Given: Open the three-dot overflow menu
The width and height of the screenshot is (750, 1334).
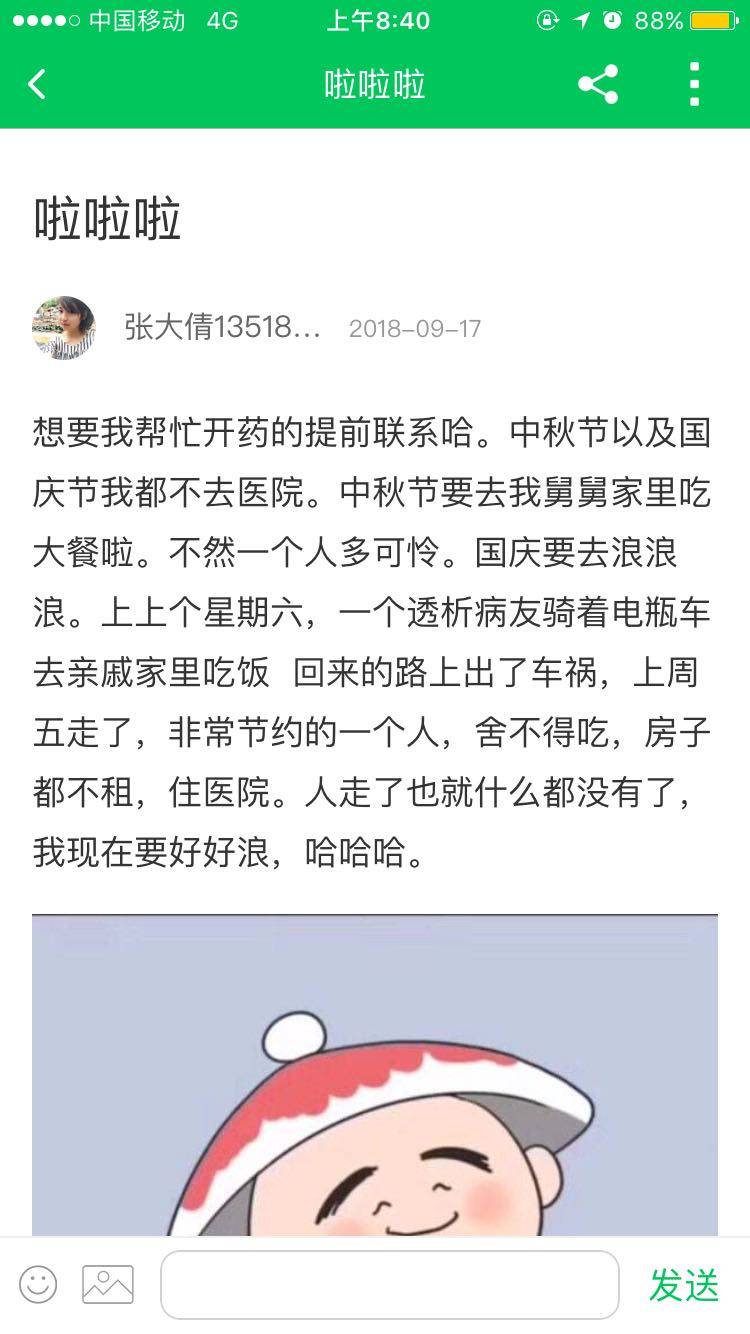Looking at the screenshot, I should pyautogui.click(x=694, y=84).
